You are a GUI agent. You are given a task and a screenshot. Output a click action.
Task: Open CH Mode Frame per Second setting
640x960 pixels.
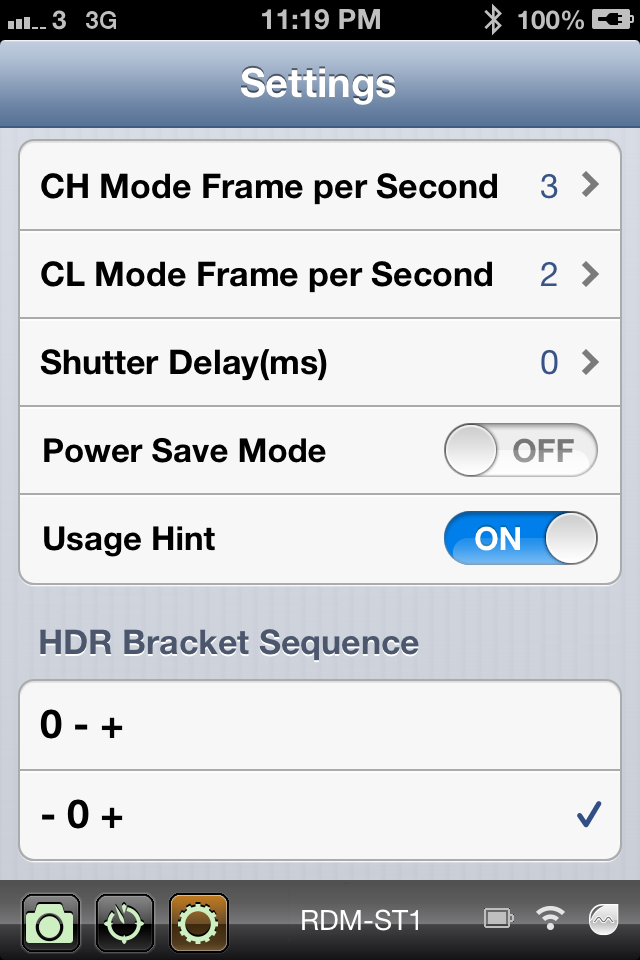point(320,187)
